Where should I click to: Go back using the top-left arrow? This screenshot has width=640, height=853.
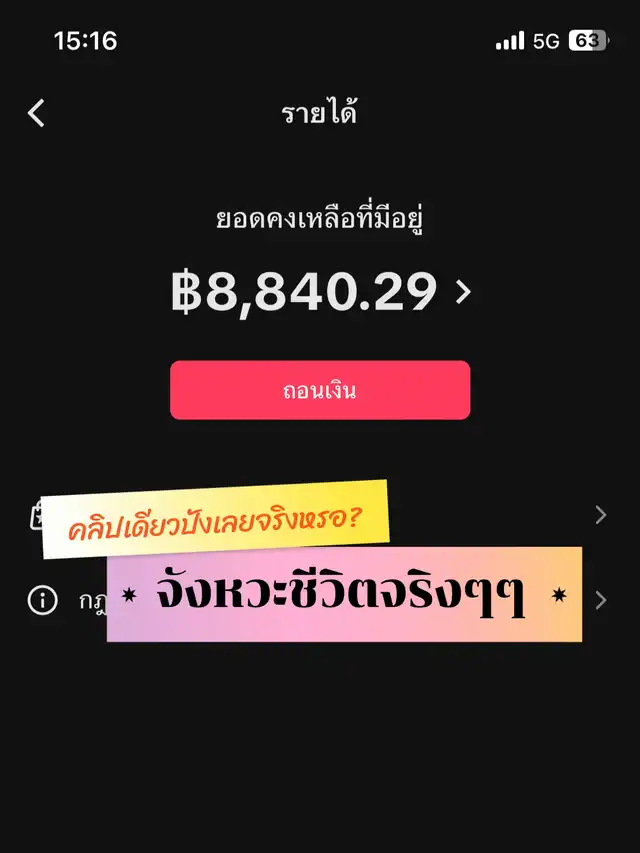point(36,113)
